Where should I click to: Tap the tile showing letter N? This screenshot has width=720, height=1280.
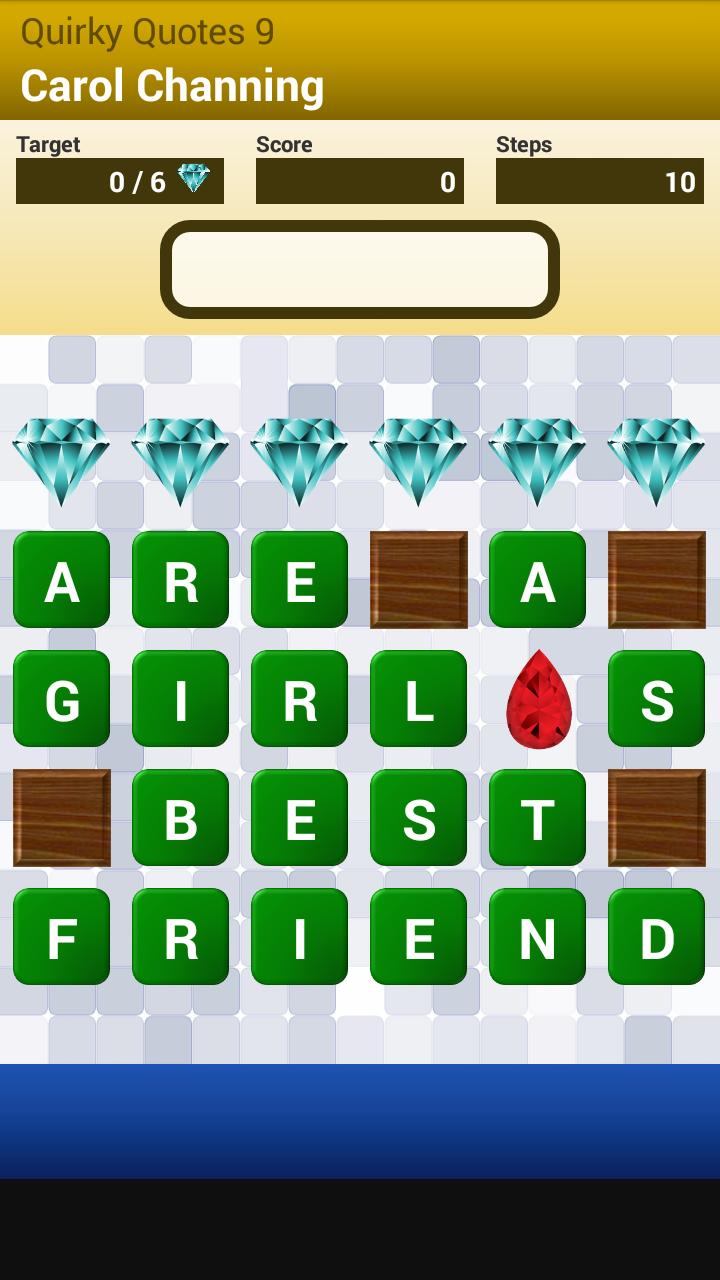click(x=536, y=938)
